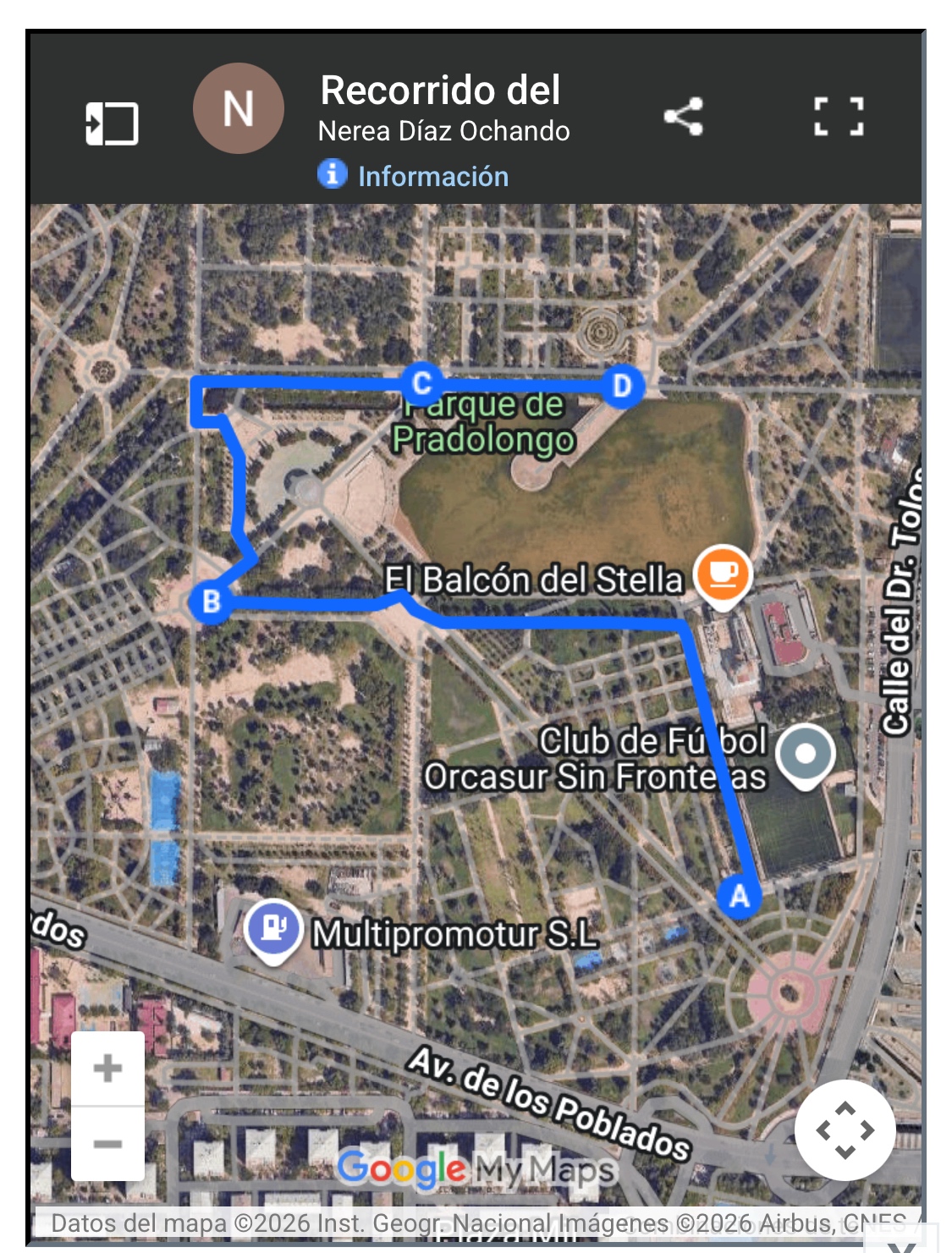Open Multipromotur S.L gas station pin
The image size is (952, 1253).
(x=273, y=928)
